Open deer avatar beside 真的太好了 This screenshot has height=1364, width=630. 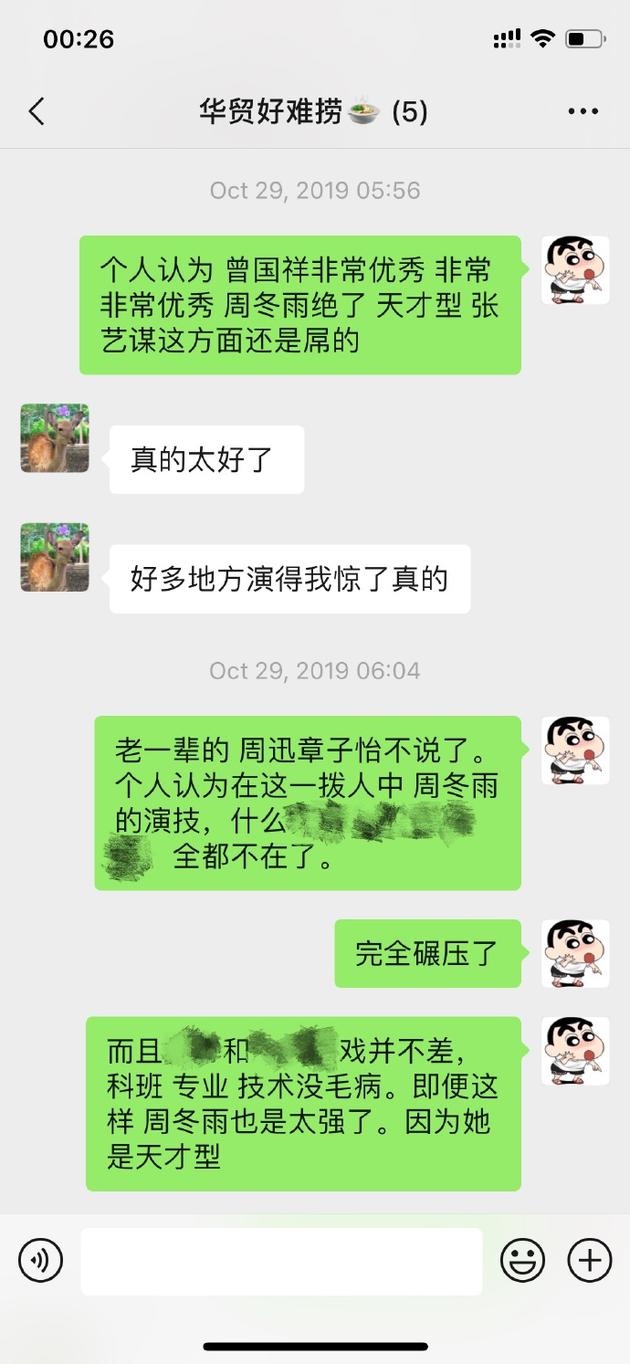tap(55, 438)
